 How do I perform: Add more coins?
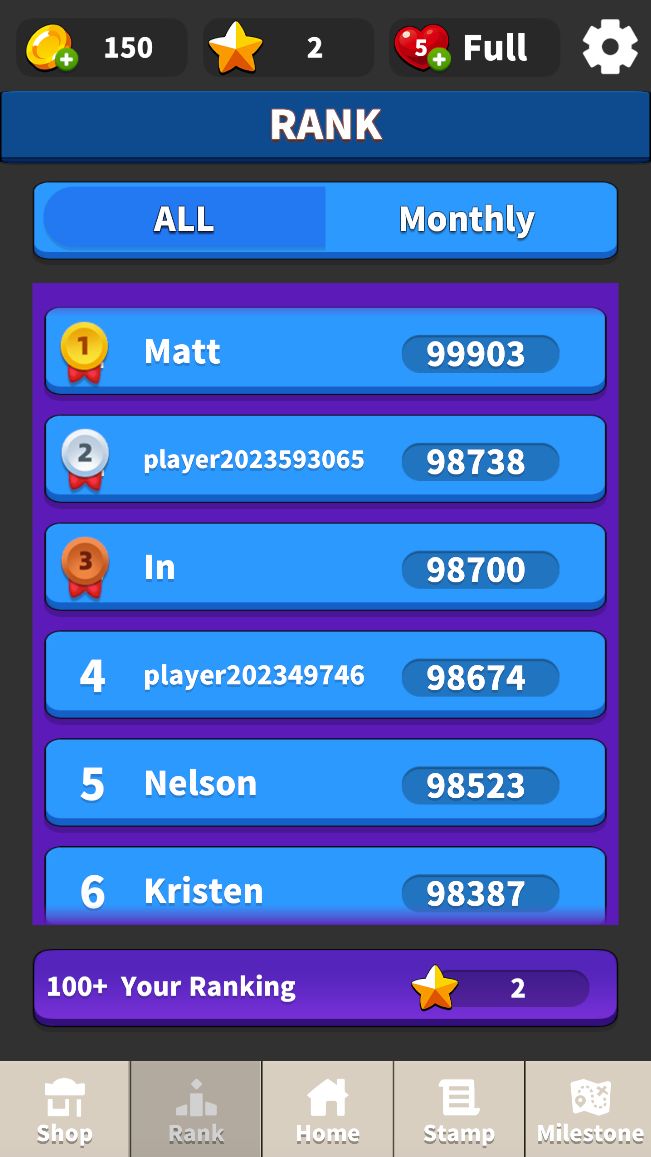point(66,59)
